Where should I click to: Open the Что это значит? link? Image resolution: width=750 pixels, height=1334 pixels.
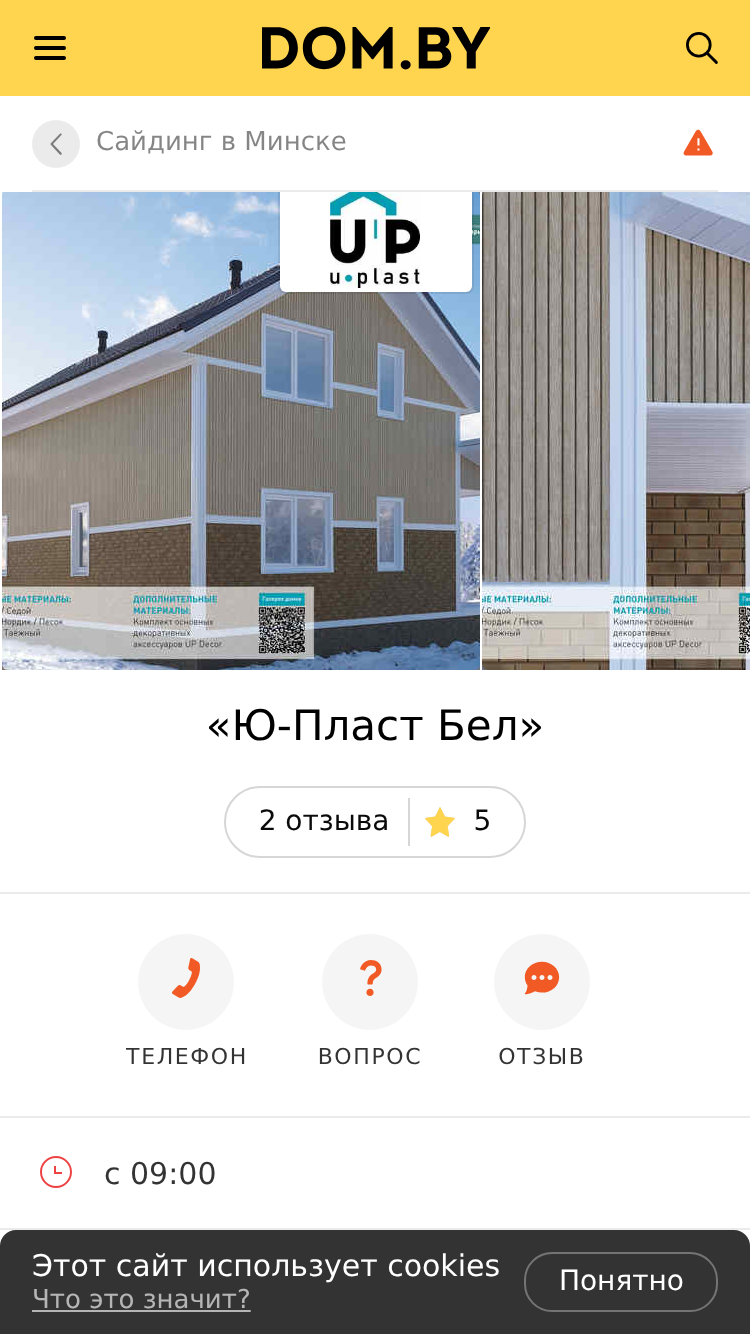click(x=141, y=1299)
